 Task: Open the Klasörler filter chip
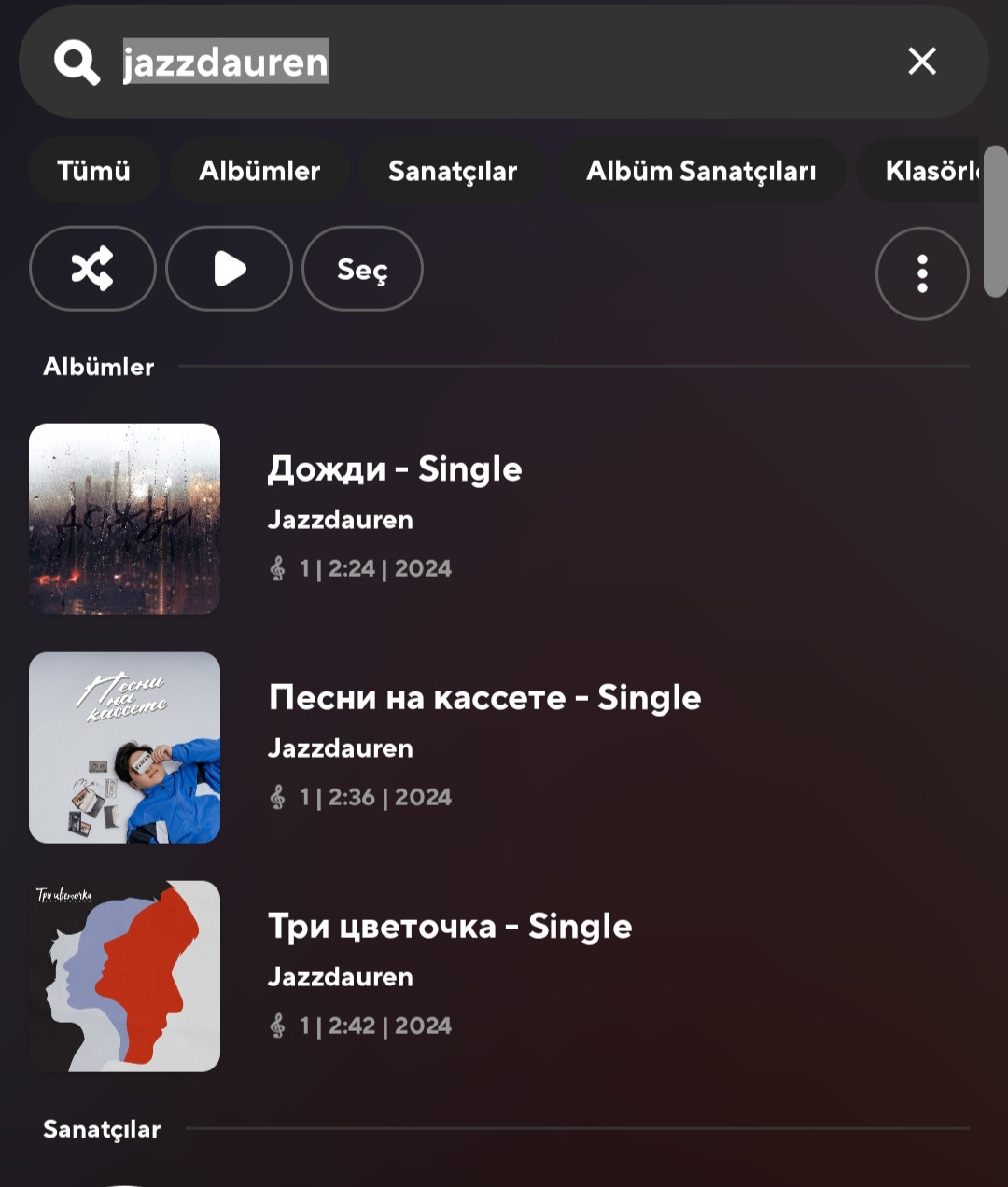click(929, 171)
